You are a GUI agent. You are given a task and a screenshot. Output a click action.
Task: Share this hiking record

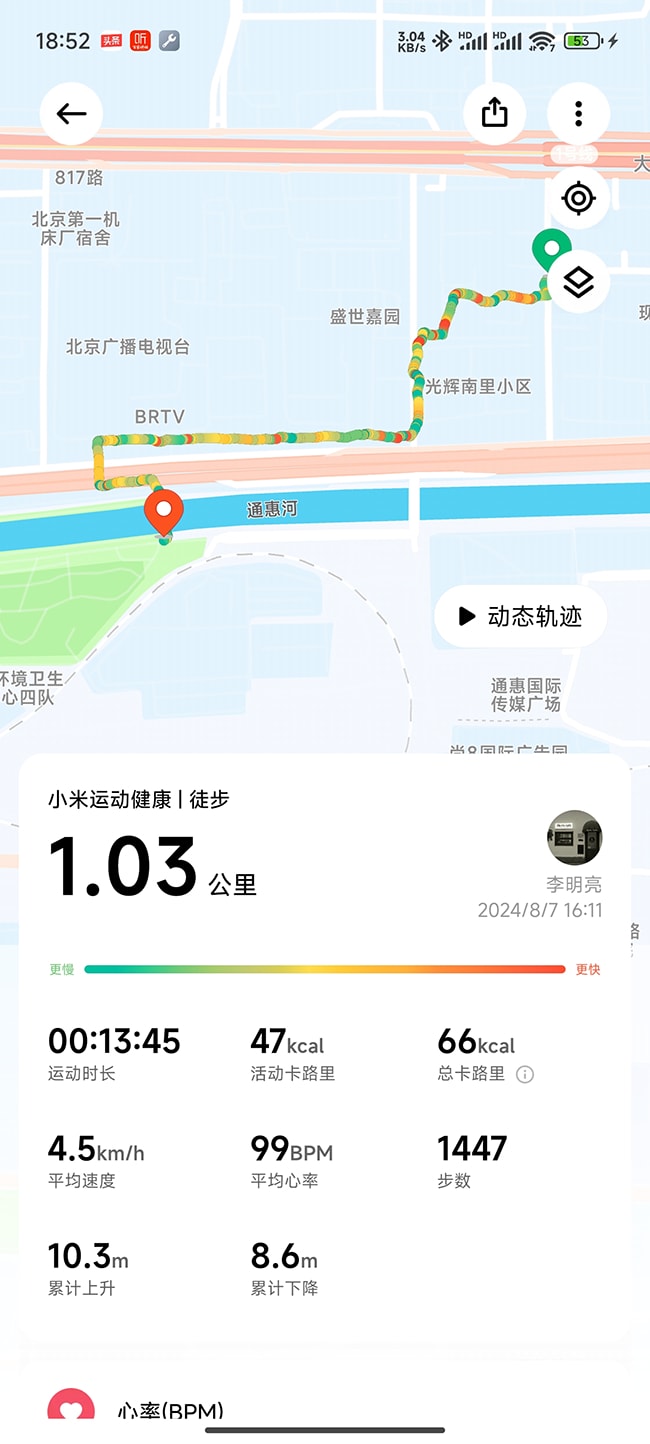click(495, 114)
